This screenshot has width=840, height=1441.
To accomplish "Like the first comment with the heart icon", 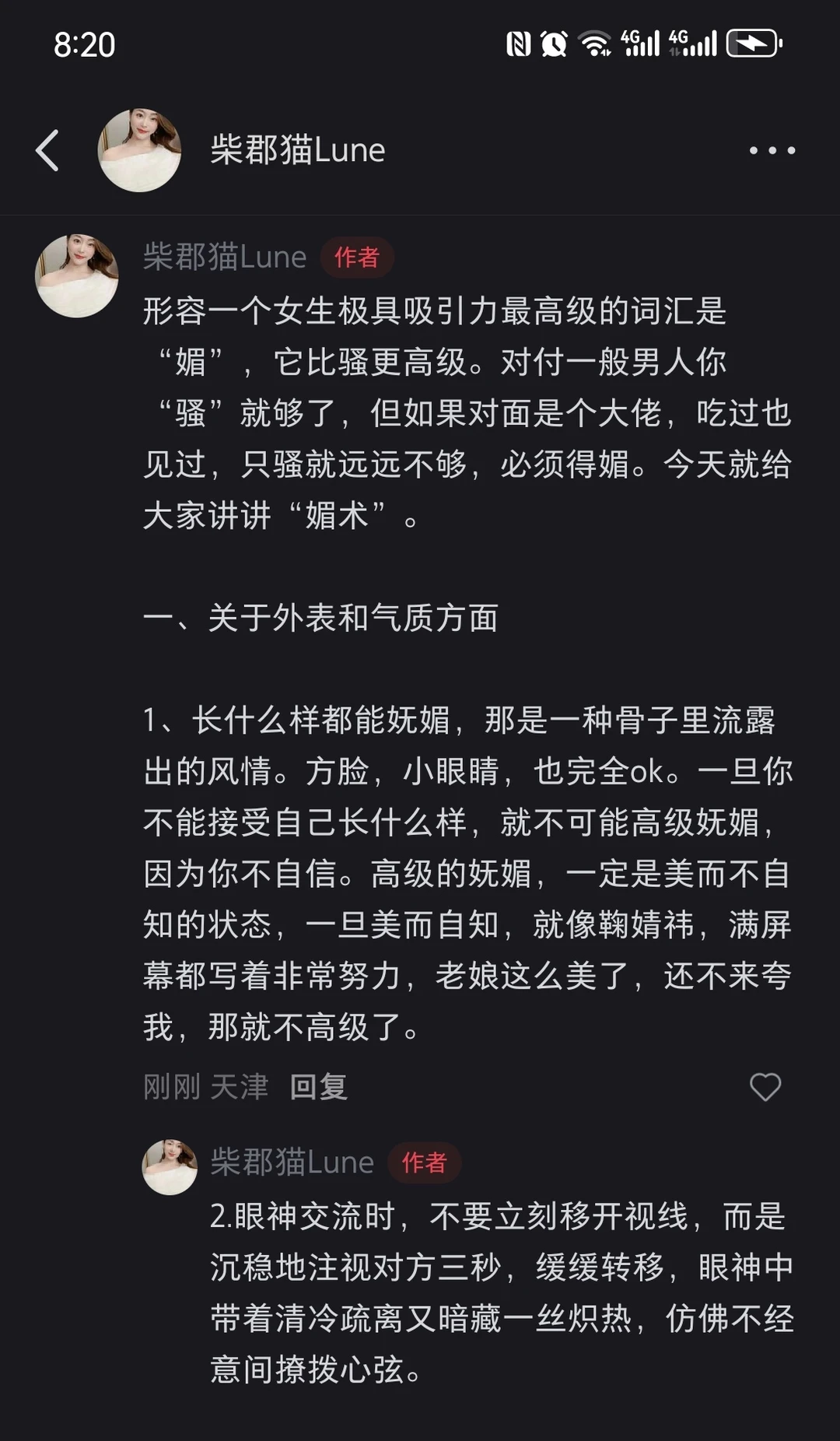I will point(767,1085).
